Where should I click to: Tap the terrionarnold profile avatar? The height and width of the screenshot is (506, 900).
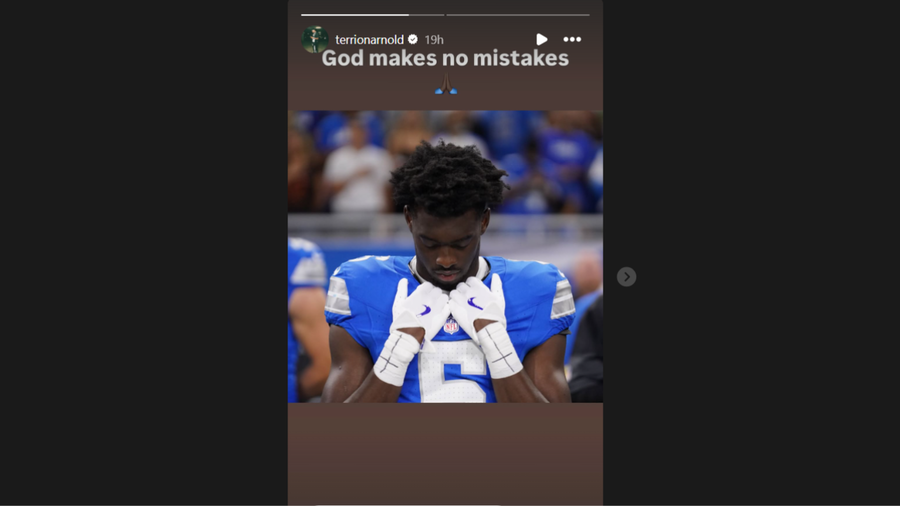tap(315, 40)
